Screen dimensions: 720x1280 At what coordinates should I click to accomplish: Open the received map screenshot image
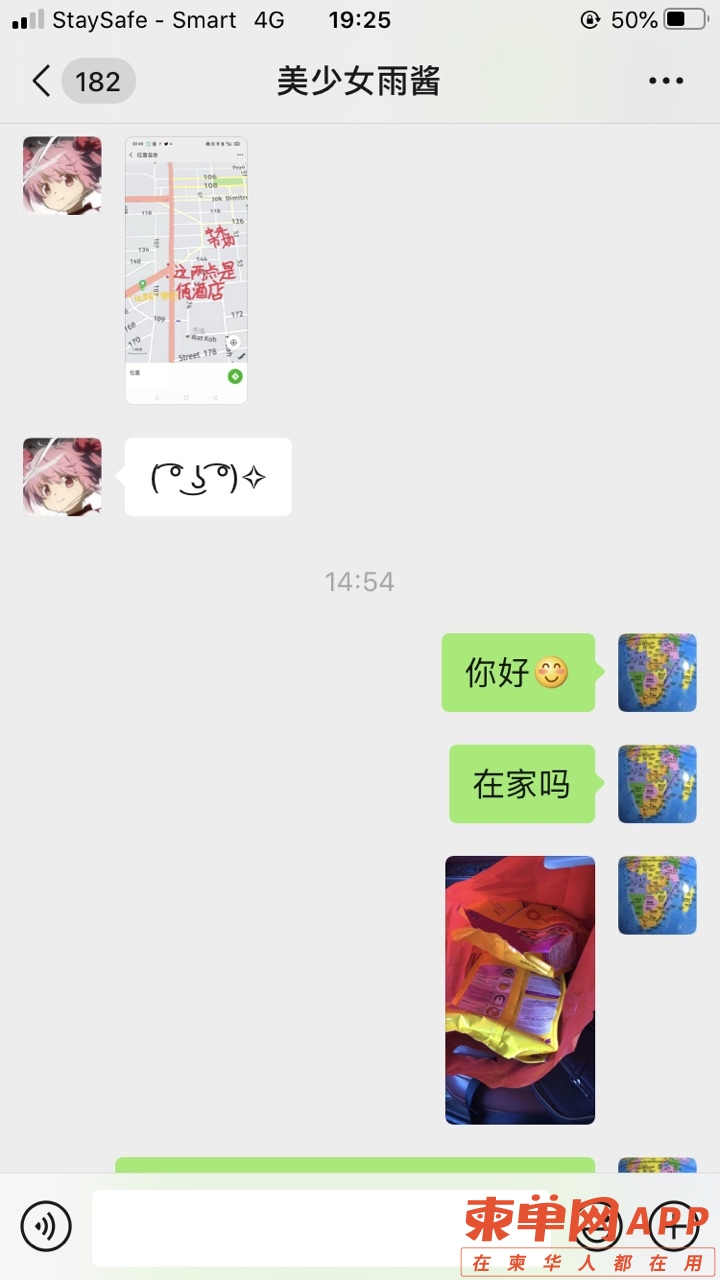point(186,270)
